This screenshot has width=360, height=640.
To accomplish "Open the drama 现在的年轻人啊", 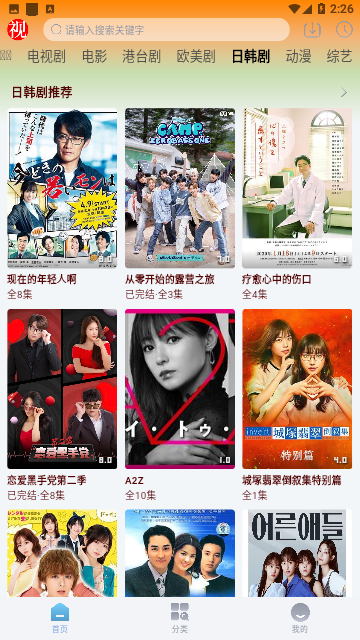I will click(x=62, y=204).
